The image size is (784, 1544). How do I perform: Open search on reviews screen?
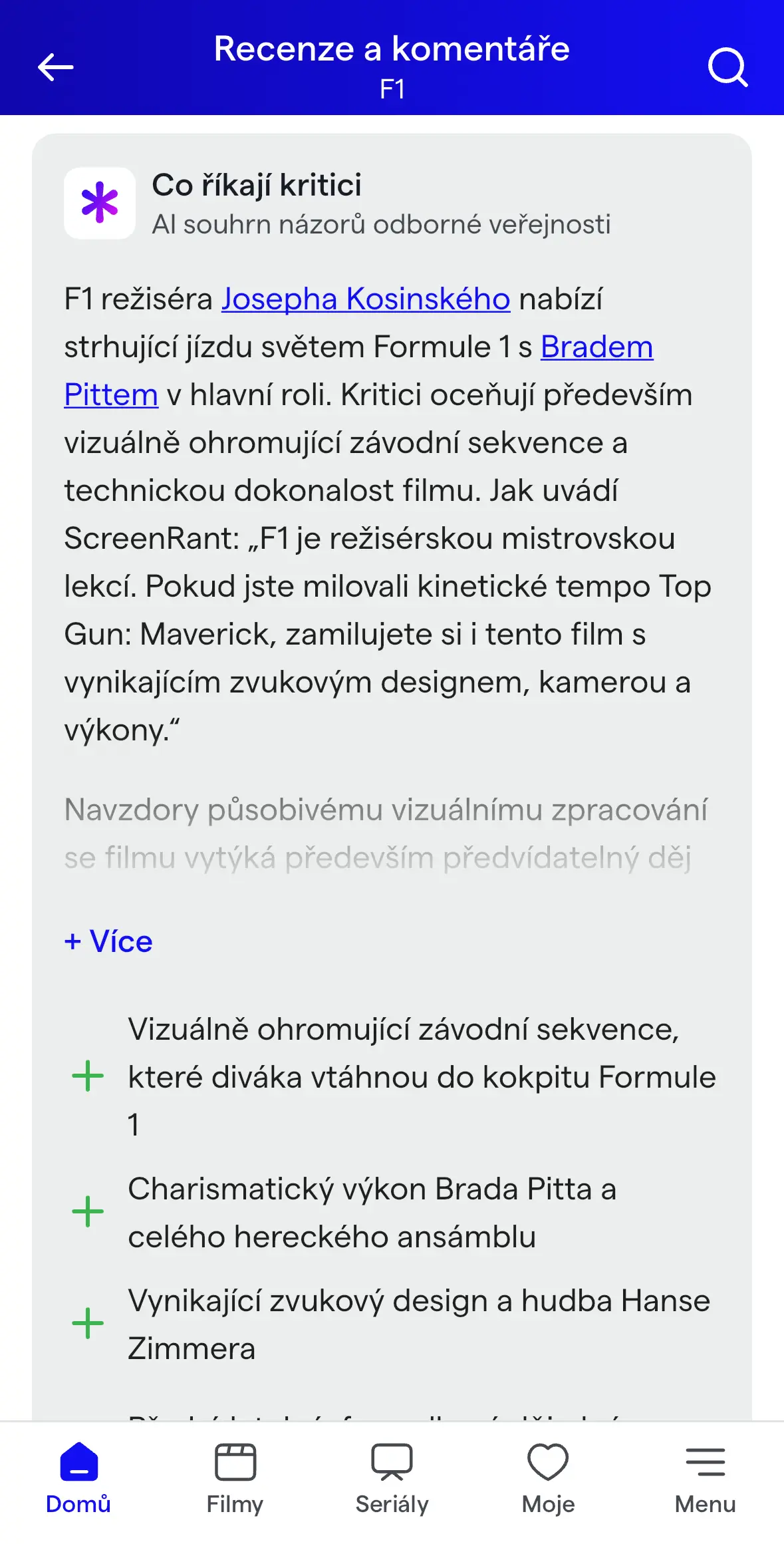click(x=729, y=69)
